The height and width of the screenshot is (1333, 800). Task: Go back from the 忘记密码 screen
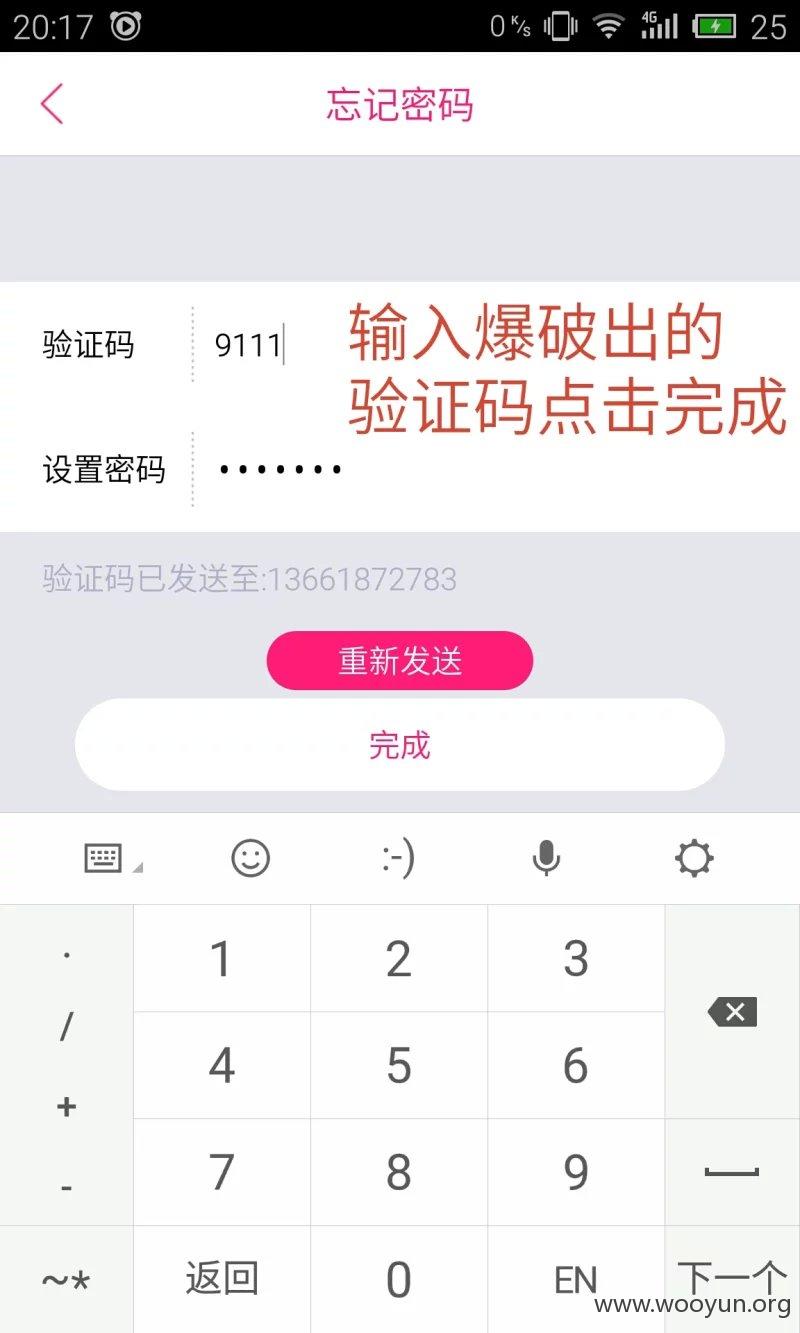pyautogui.click(x=52, y=104)
